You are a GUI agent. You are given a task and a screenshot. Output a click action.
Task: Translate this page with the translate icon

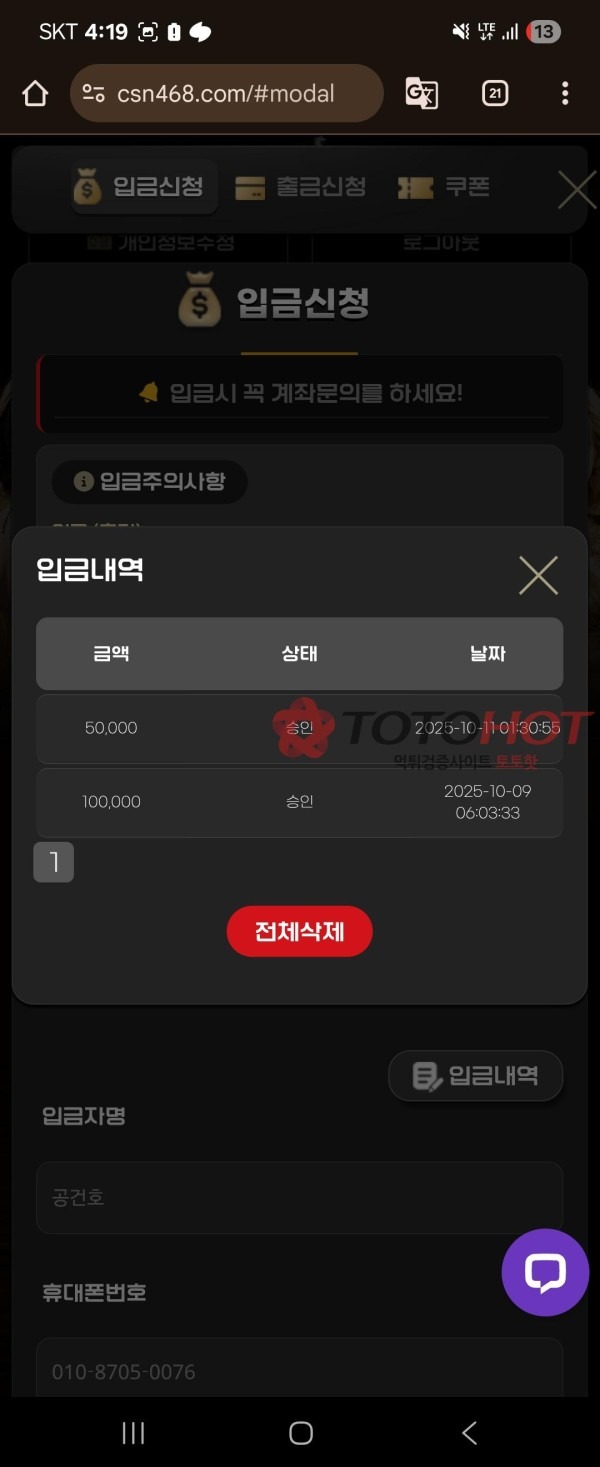pyautogui.click(x=421, y=94)
